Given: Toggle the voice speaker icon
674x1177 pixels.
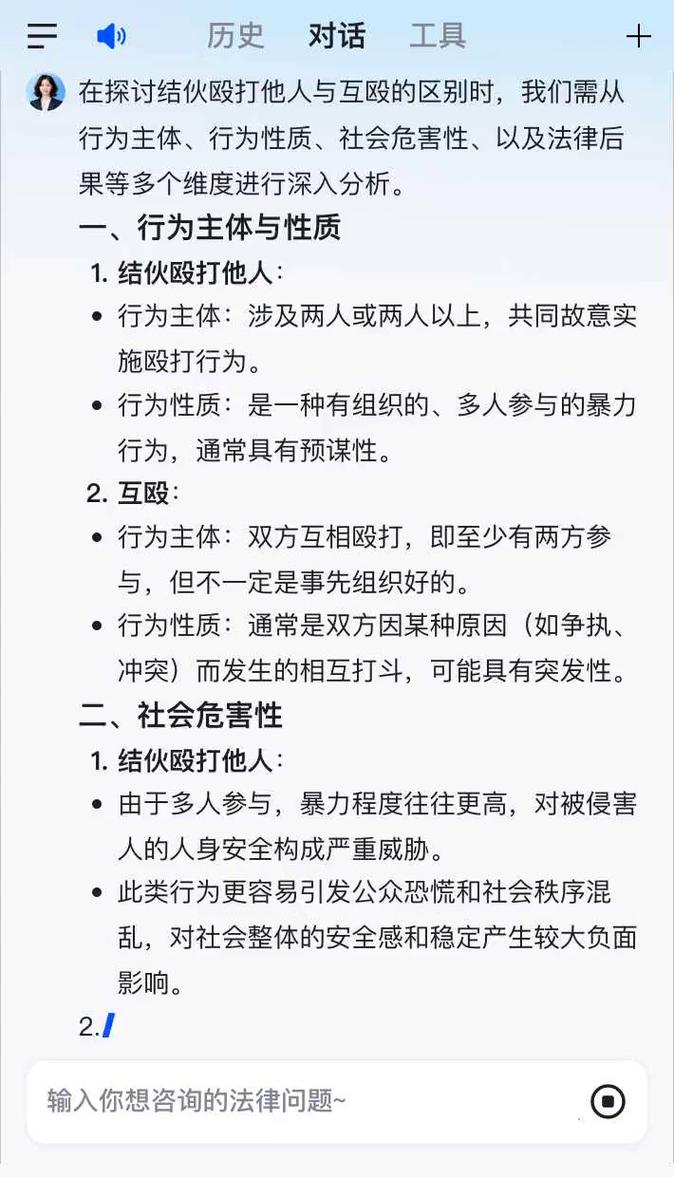Looking at the screenshot, I should (x=111, y=35).
